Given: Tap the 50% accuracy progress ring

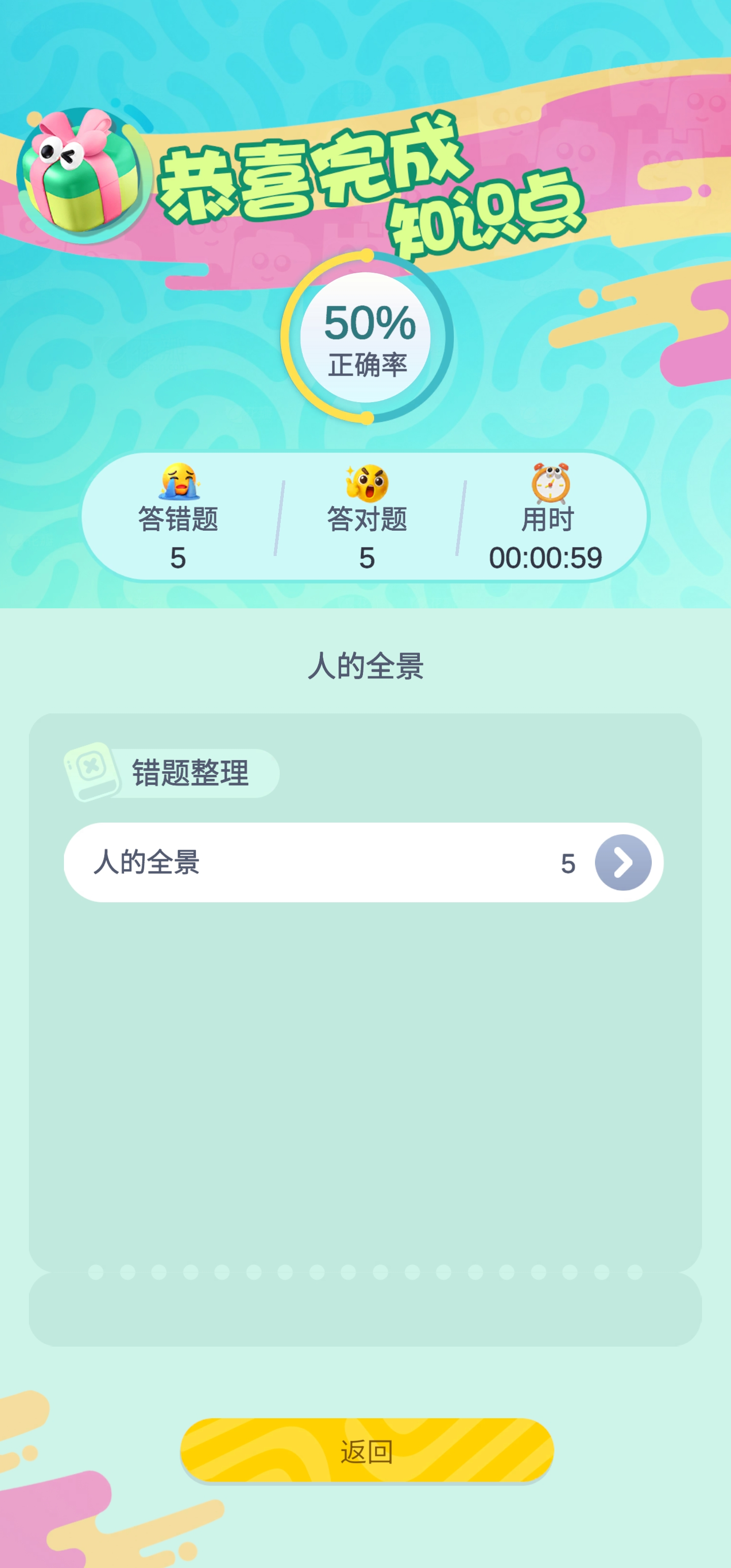Looking at the screenshot, I should 365,338.
